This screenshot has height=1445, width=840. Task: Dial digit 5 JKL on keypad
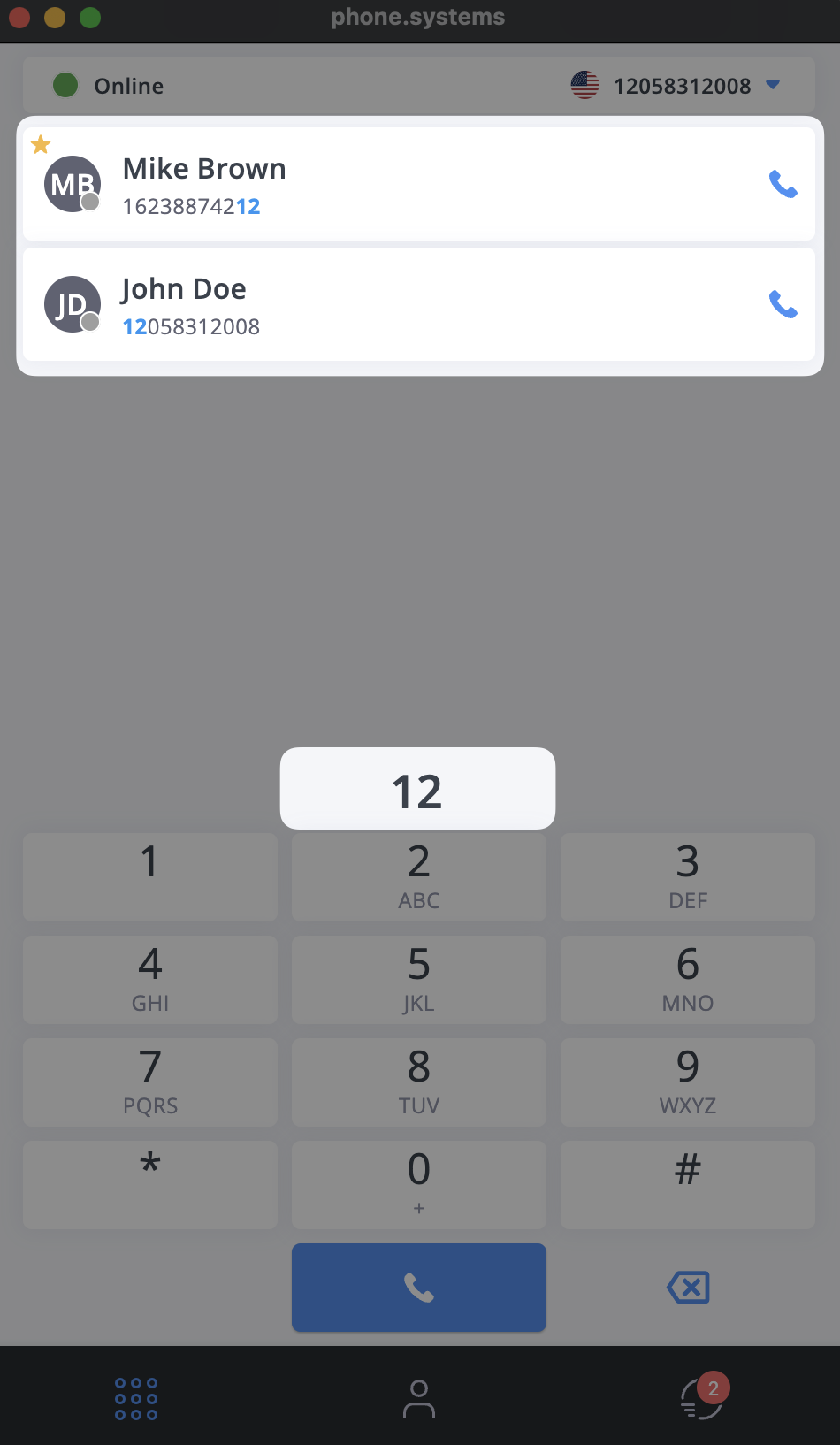419,980
